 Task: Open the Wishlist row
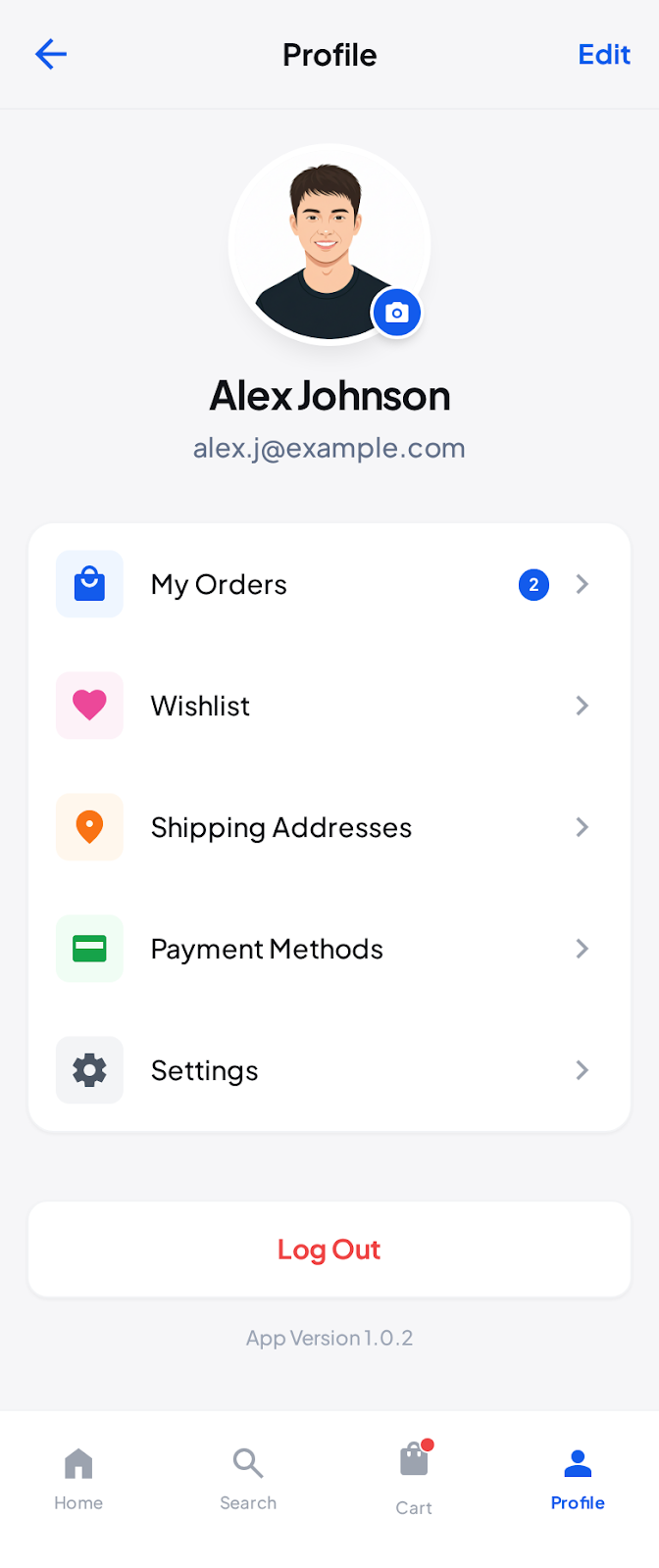pos(329,706)
